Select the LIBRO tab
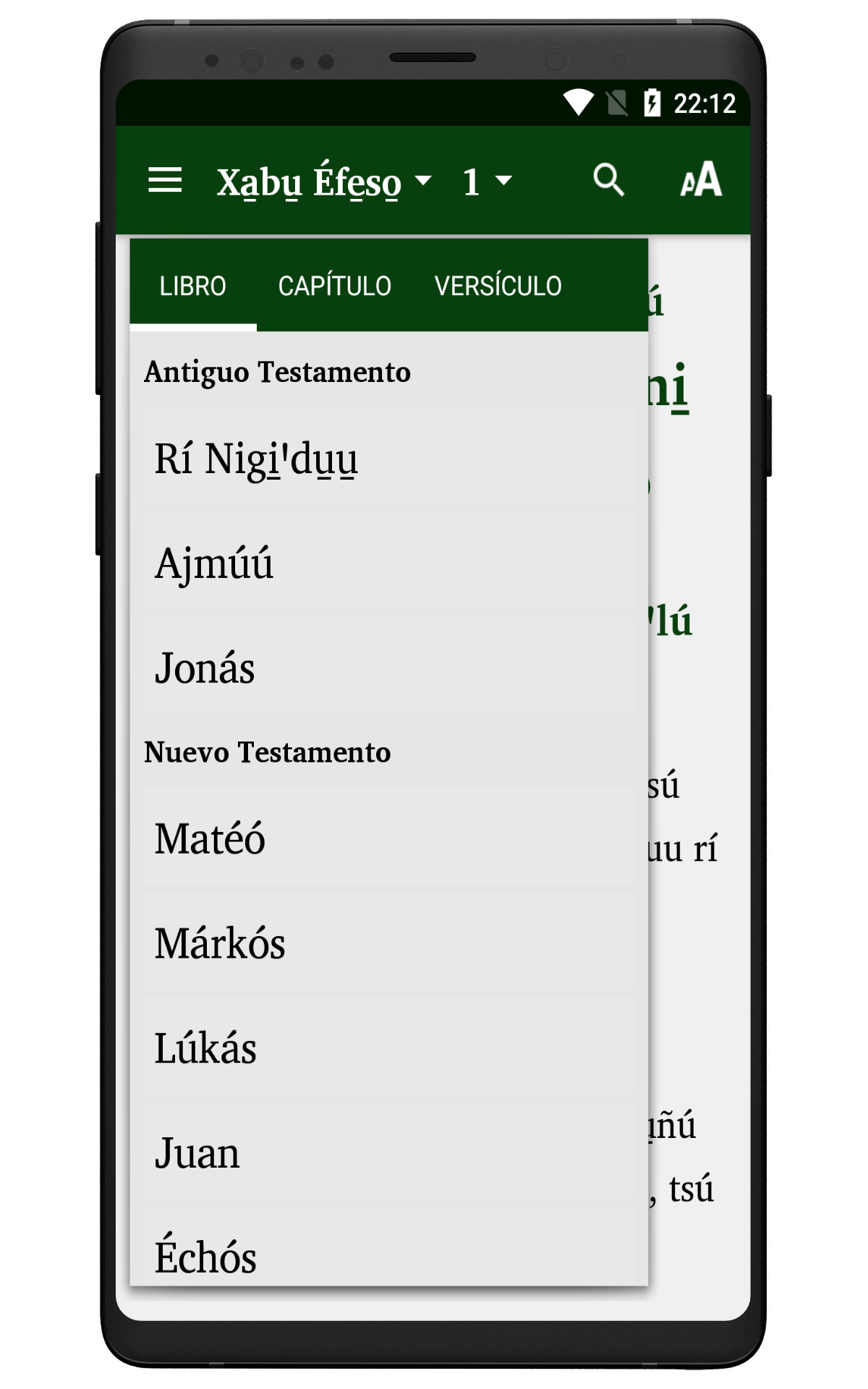 click(193, 286)
